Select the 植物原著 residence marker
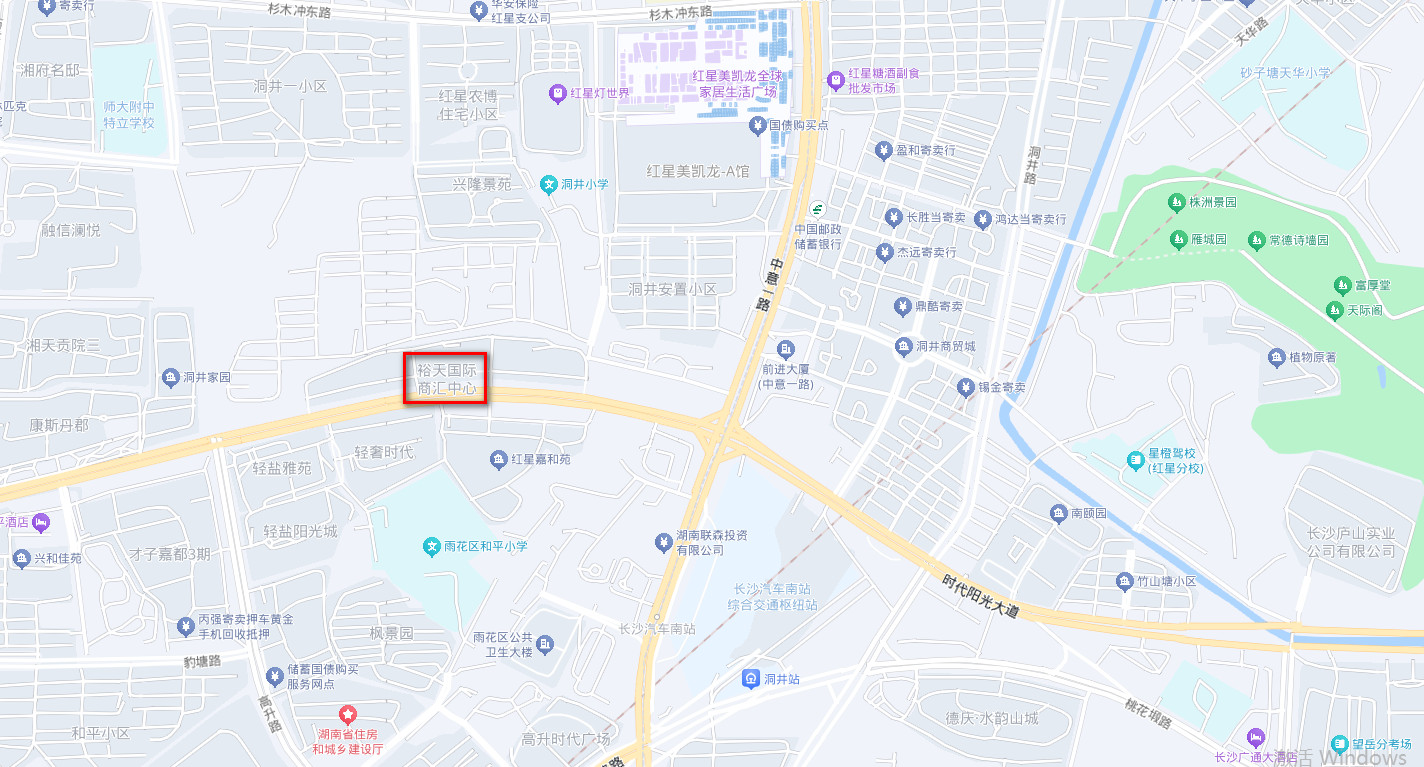Viewport: 1424px width, 767px height. coord(1276,357)
